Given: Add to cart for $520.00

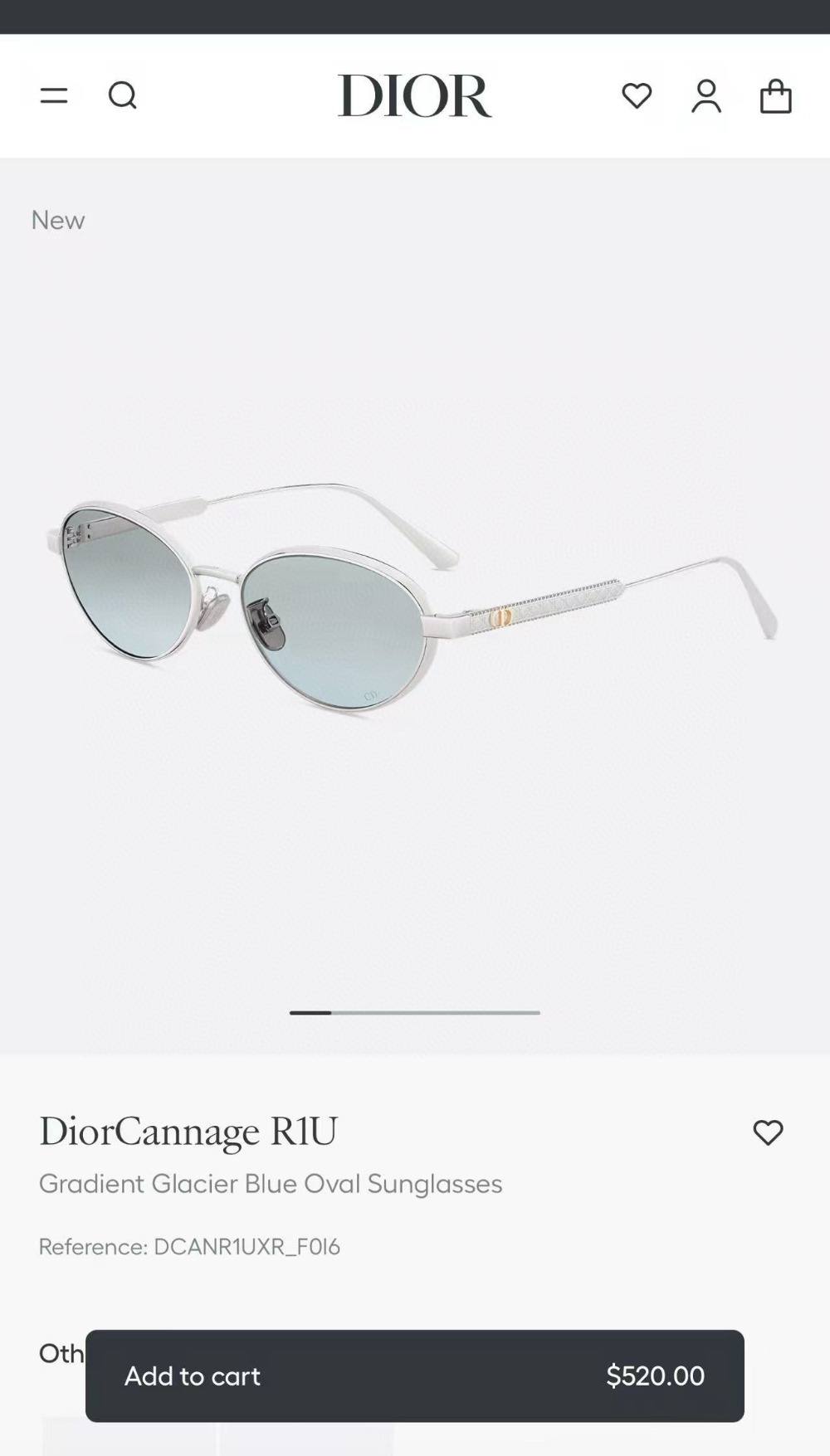Looking at the screenshot, I should pos(414,1376).
